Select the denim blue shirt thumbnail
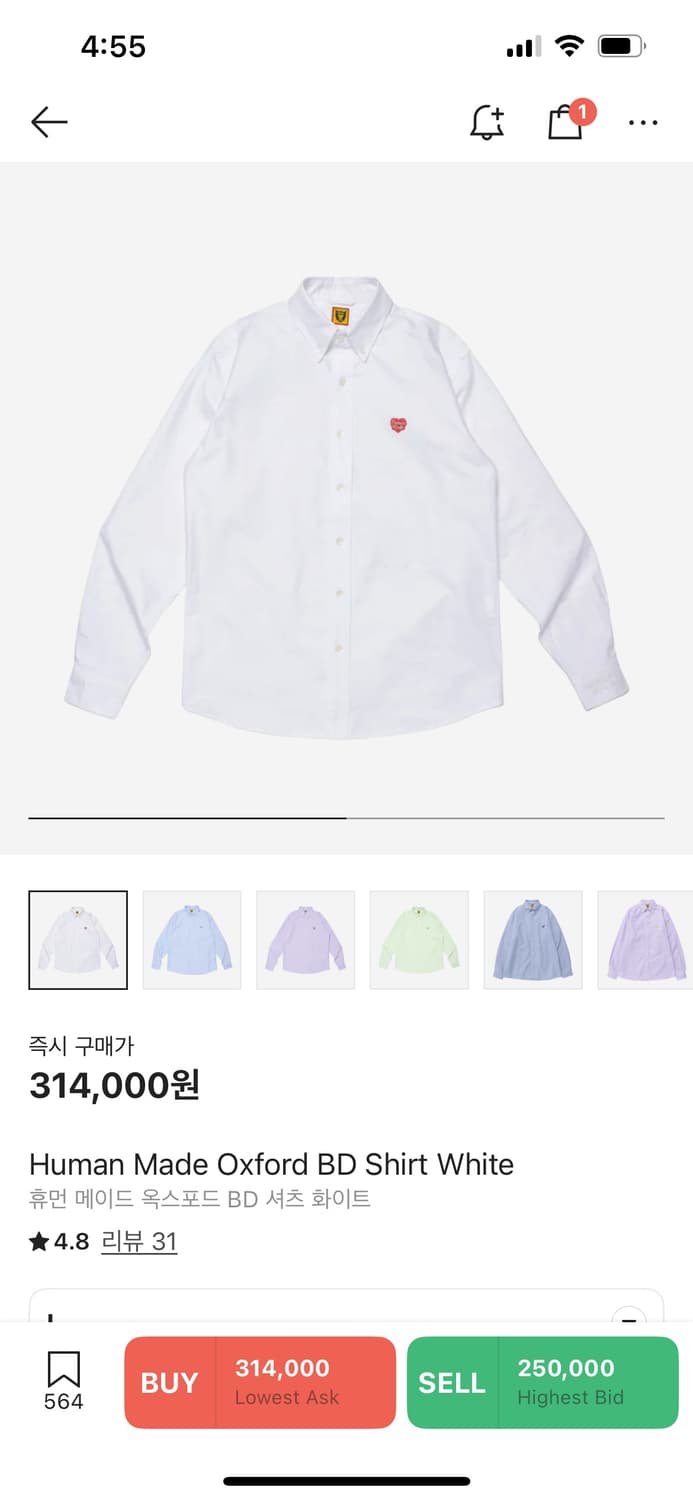Screen dimensions: 693x1500 533,940
